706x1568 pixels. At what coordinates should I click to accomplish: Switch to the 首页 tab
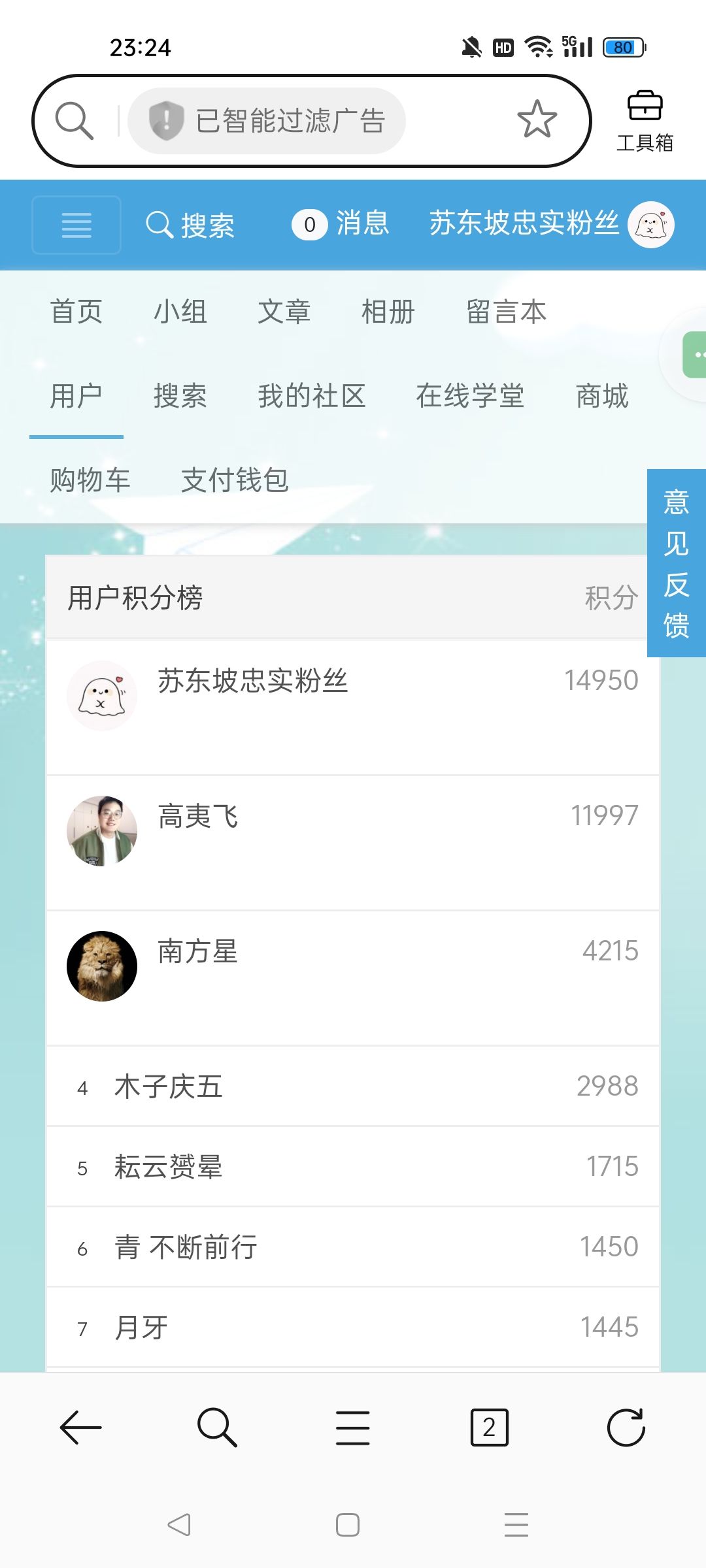tap(76, 312)
